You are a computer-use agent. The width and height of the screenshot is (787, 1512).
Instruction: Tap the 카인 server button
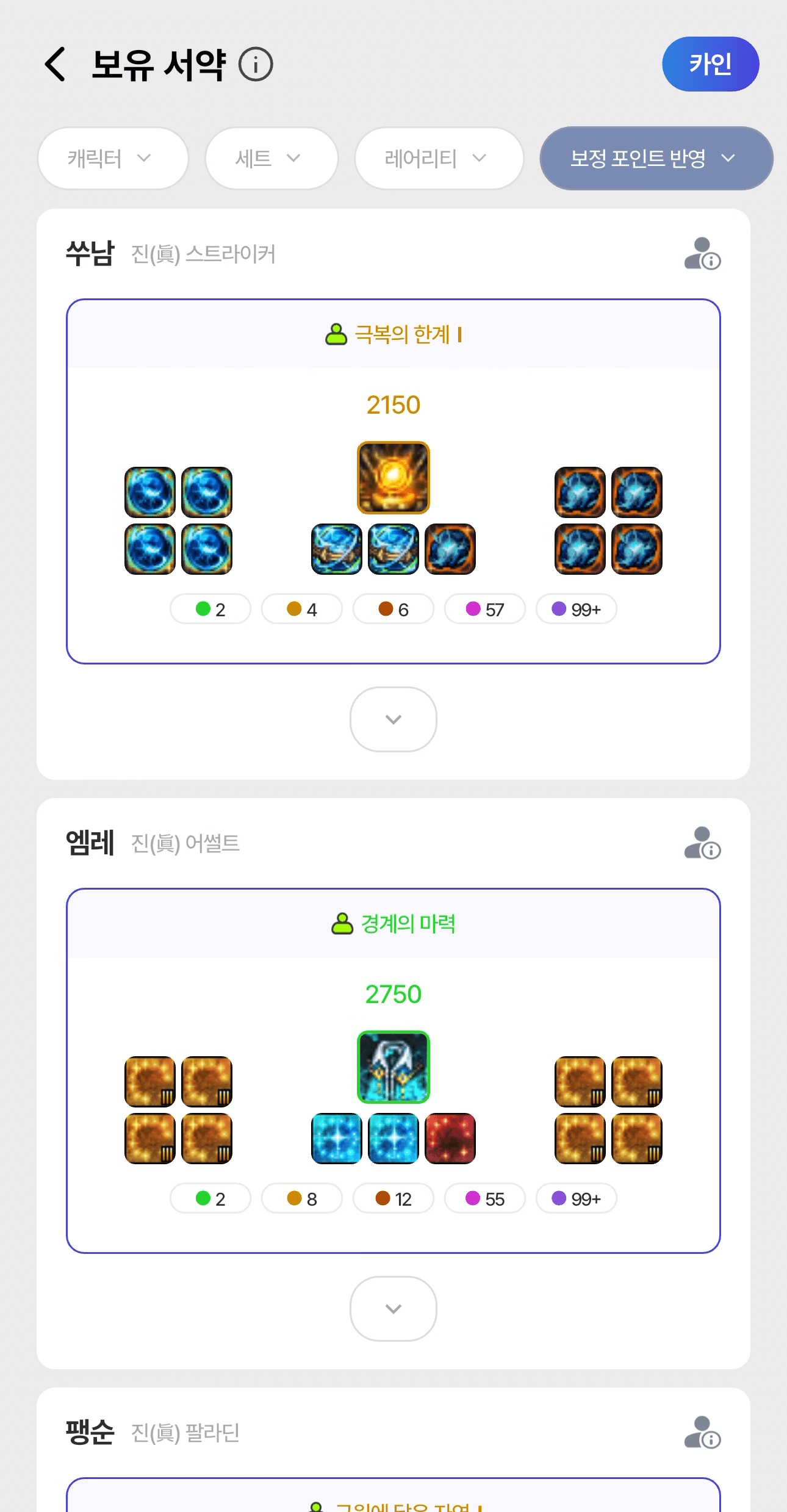point(710,64)
